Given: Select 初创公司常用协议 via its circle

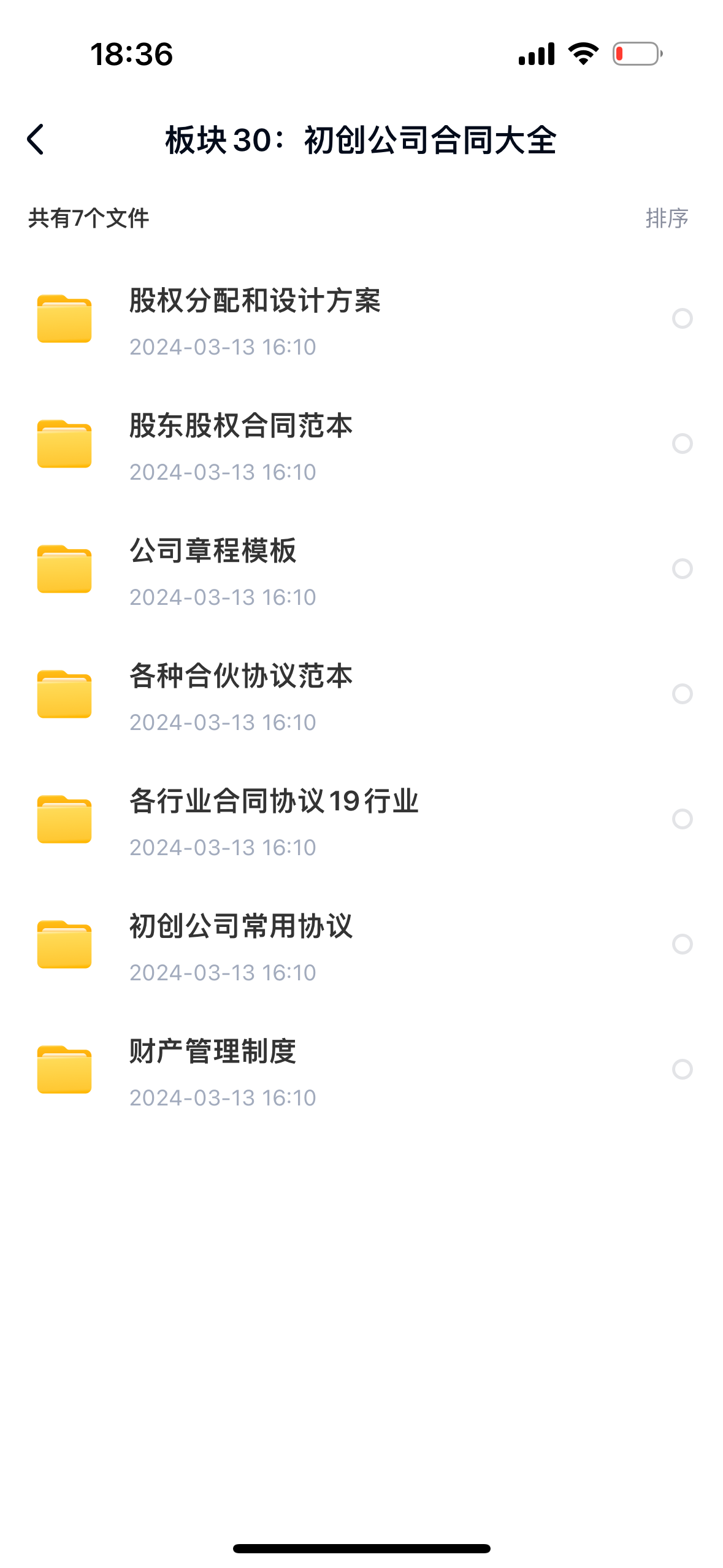Looking at the screenshot, I should coord(682,944).
